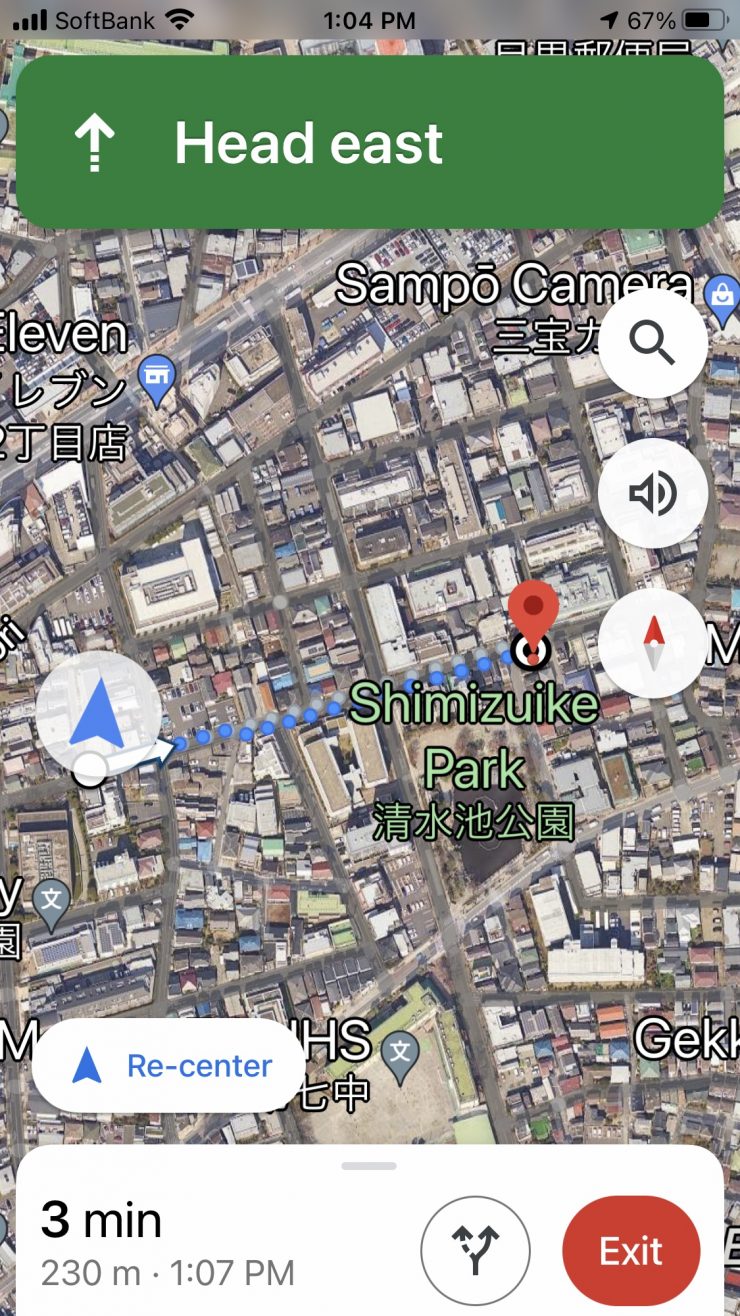Exit navigation
The width and height of the screenshot is (740, 1316).
click(630, 1250)
